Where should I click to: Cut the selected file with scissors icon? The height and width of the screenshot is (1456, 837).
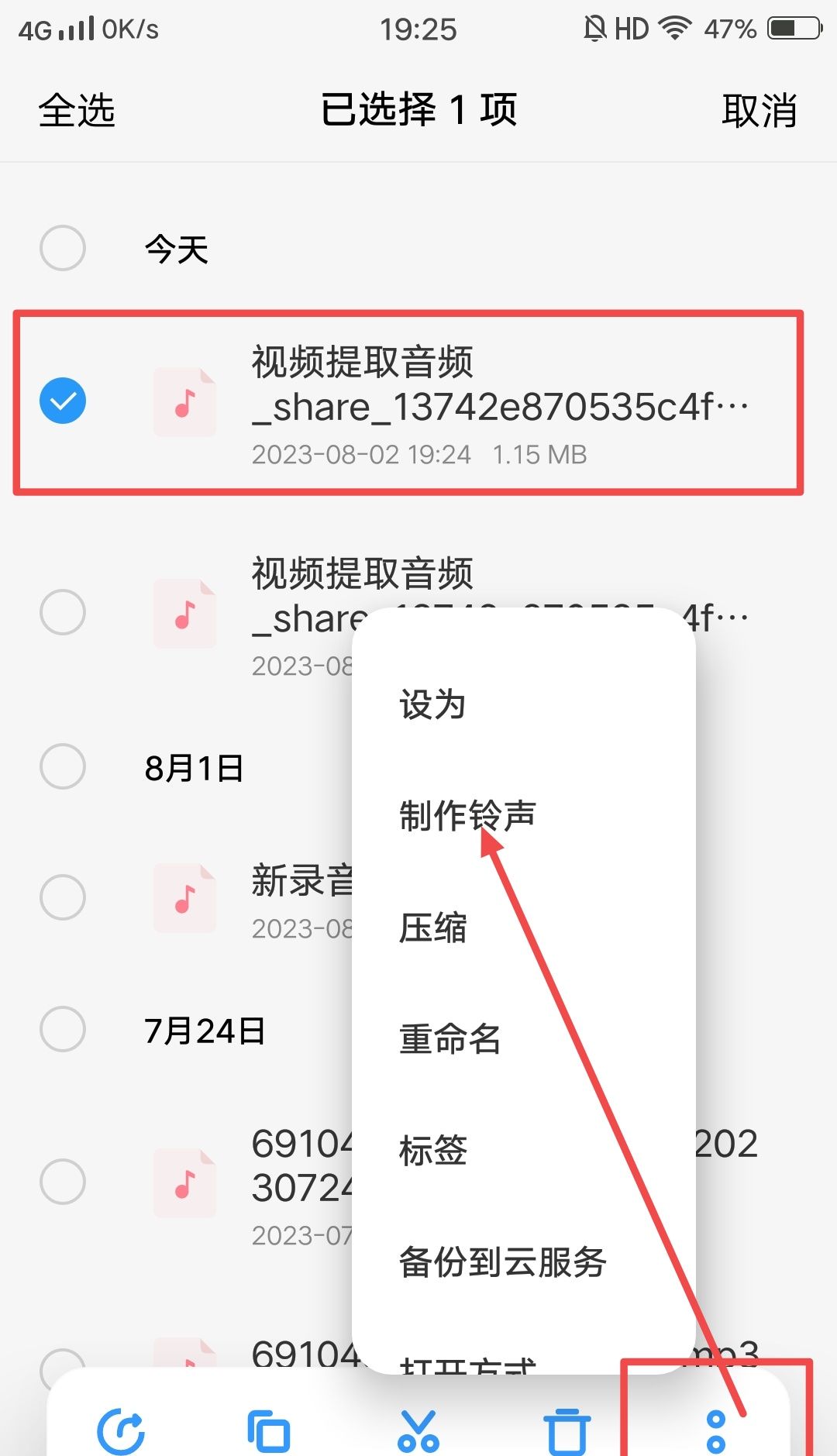[418, 1431]
